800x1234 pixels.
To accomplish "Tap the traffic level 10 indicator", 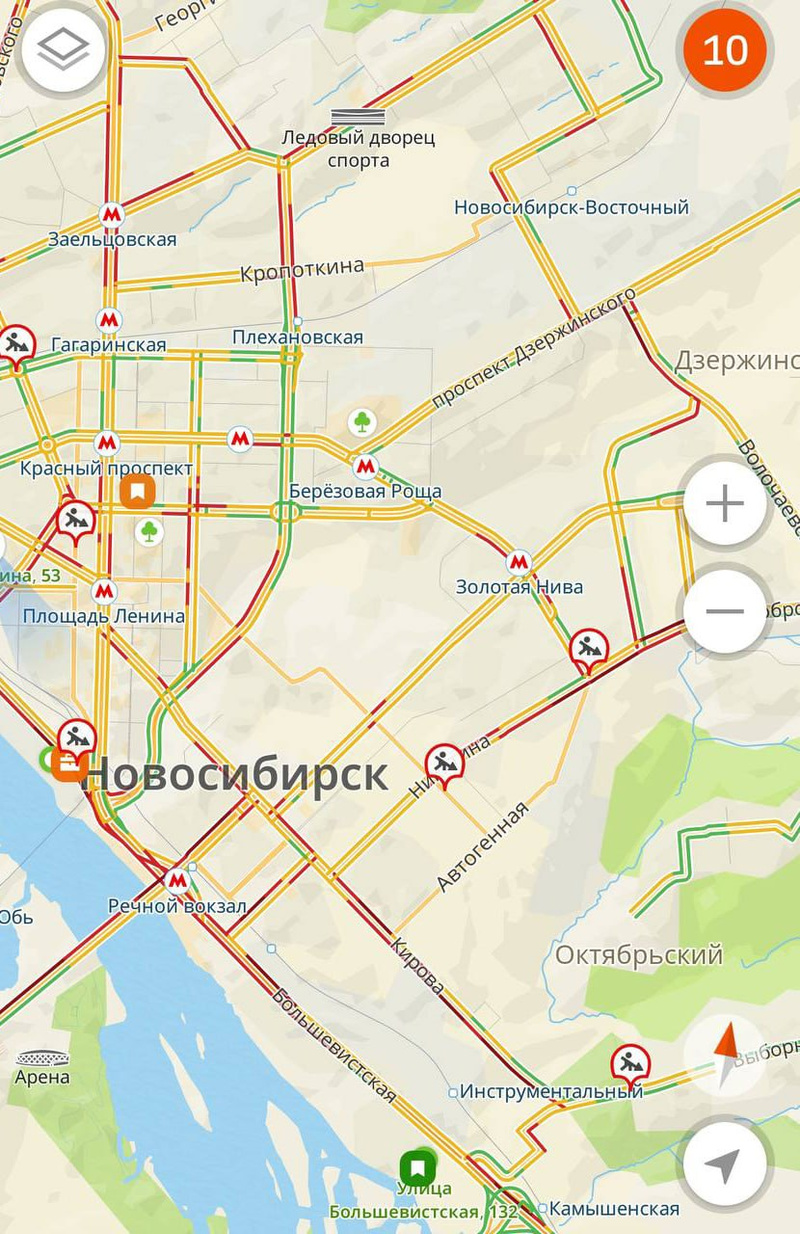I will [725, 49].
